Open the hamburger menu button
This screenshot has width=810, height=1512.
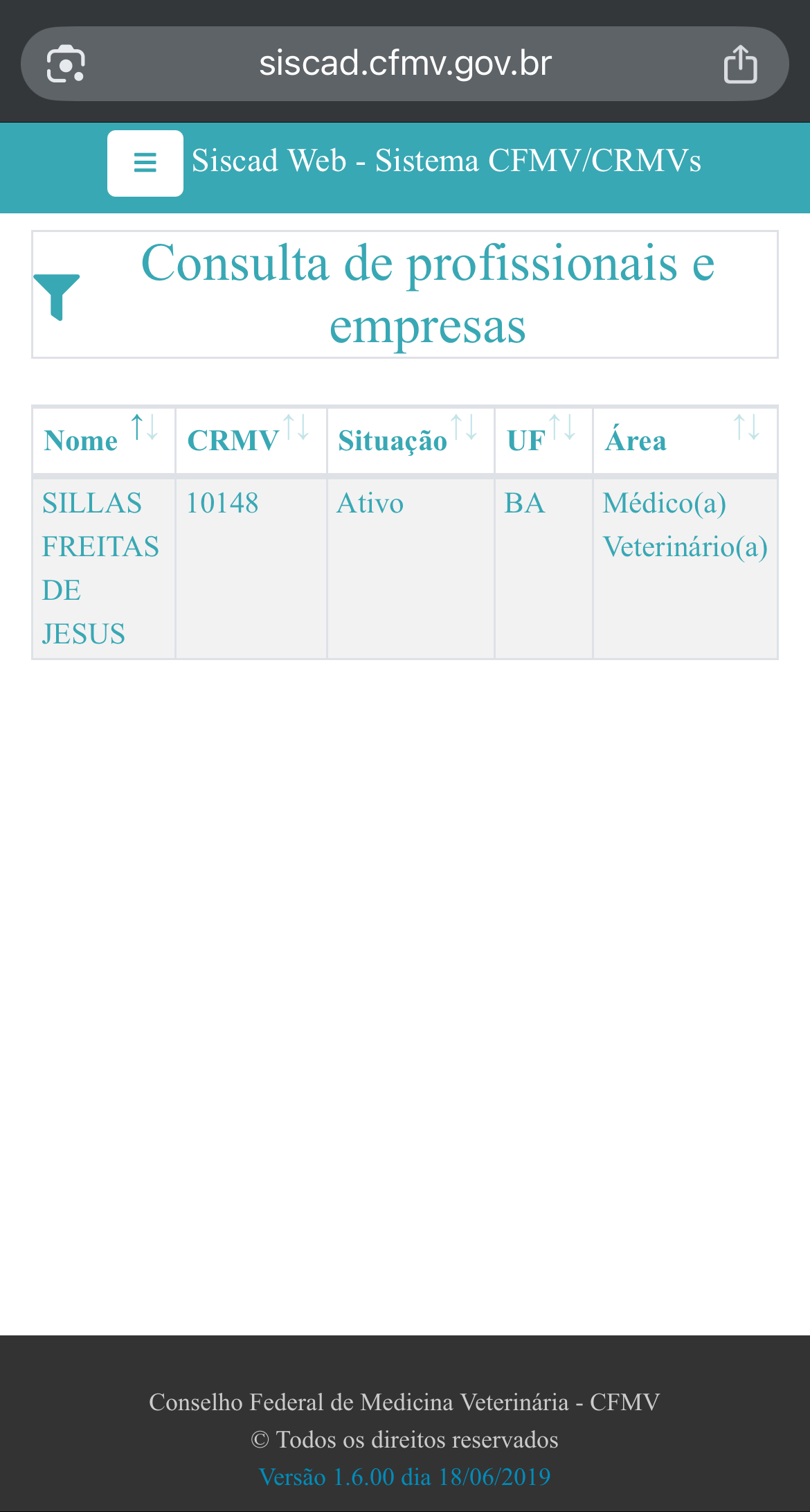pos(145,163)
